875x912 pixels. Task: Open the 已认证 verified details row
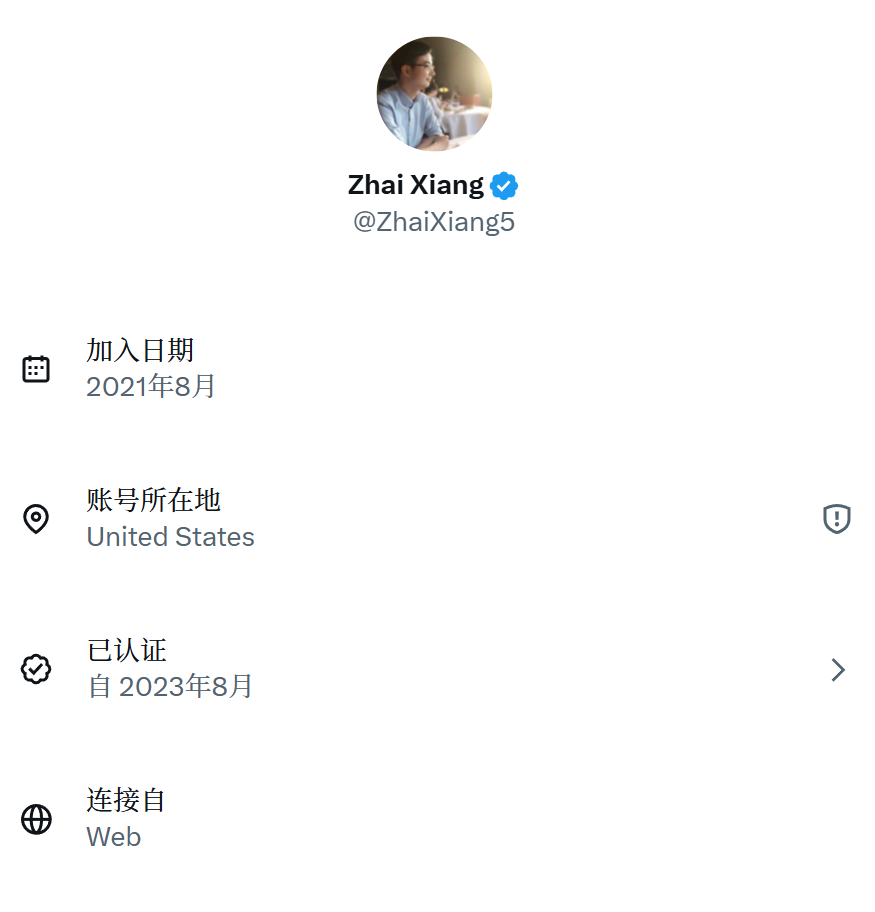tap(436, 669)
